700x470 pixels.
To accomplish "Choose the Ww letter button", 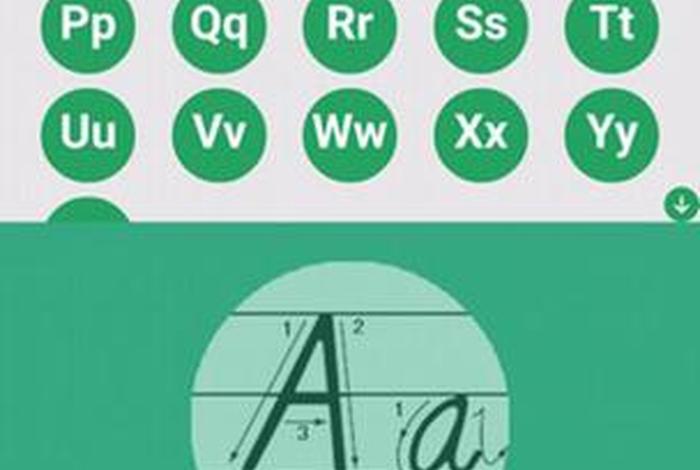I will [x=350, y=134].
